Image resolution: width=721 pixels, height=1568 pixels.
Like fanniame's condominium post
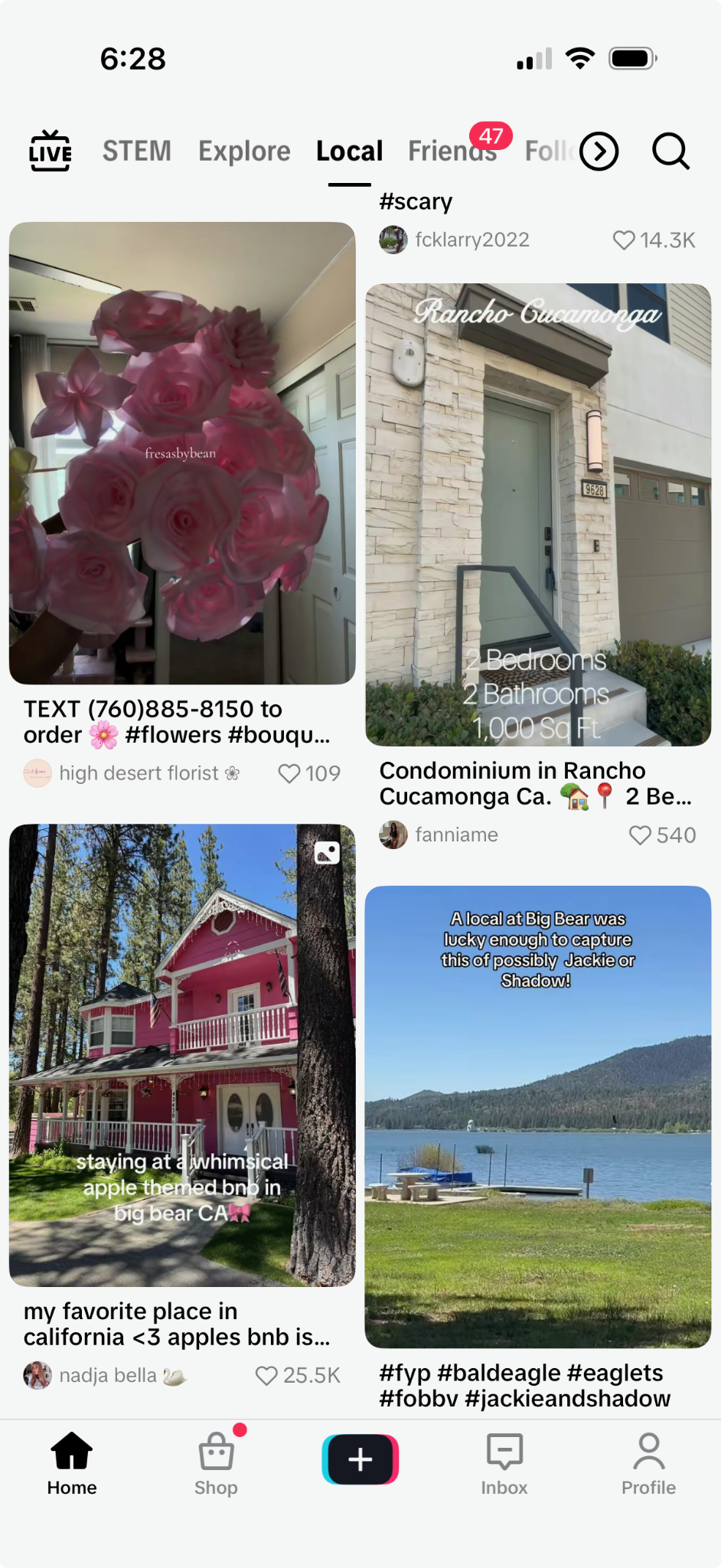click(640, 835)
